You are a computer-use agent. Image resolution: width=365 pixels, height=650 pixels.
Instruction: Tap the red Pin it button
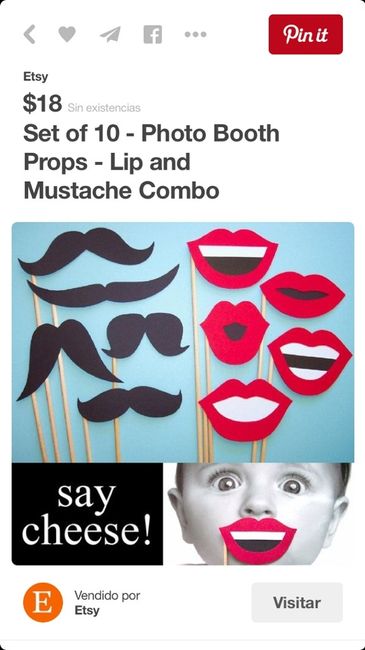click(x=306, y=34)
